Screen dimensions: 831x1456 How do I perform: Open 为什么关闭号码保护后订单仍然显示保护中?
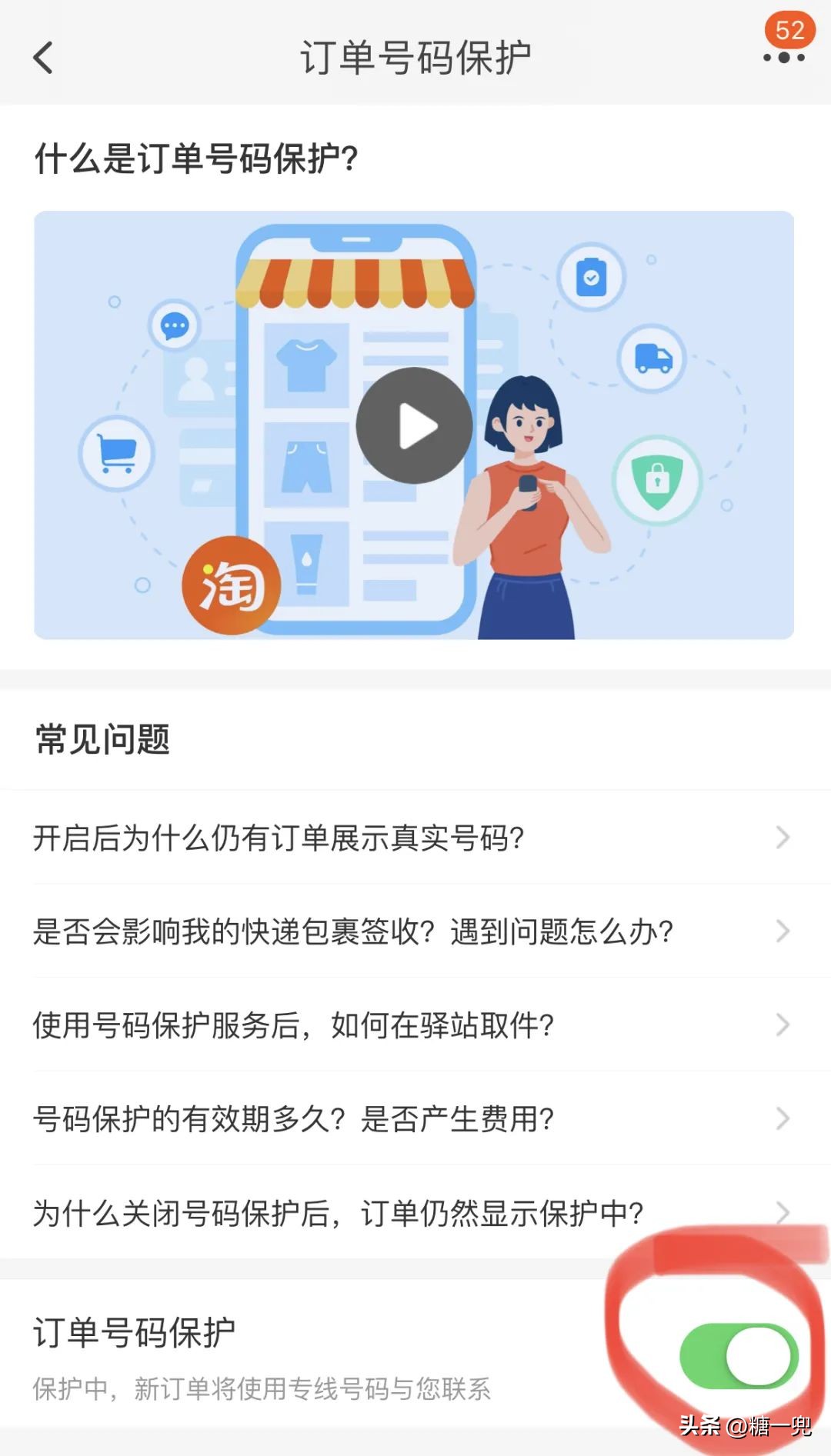click(x=415, y=1211)
